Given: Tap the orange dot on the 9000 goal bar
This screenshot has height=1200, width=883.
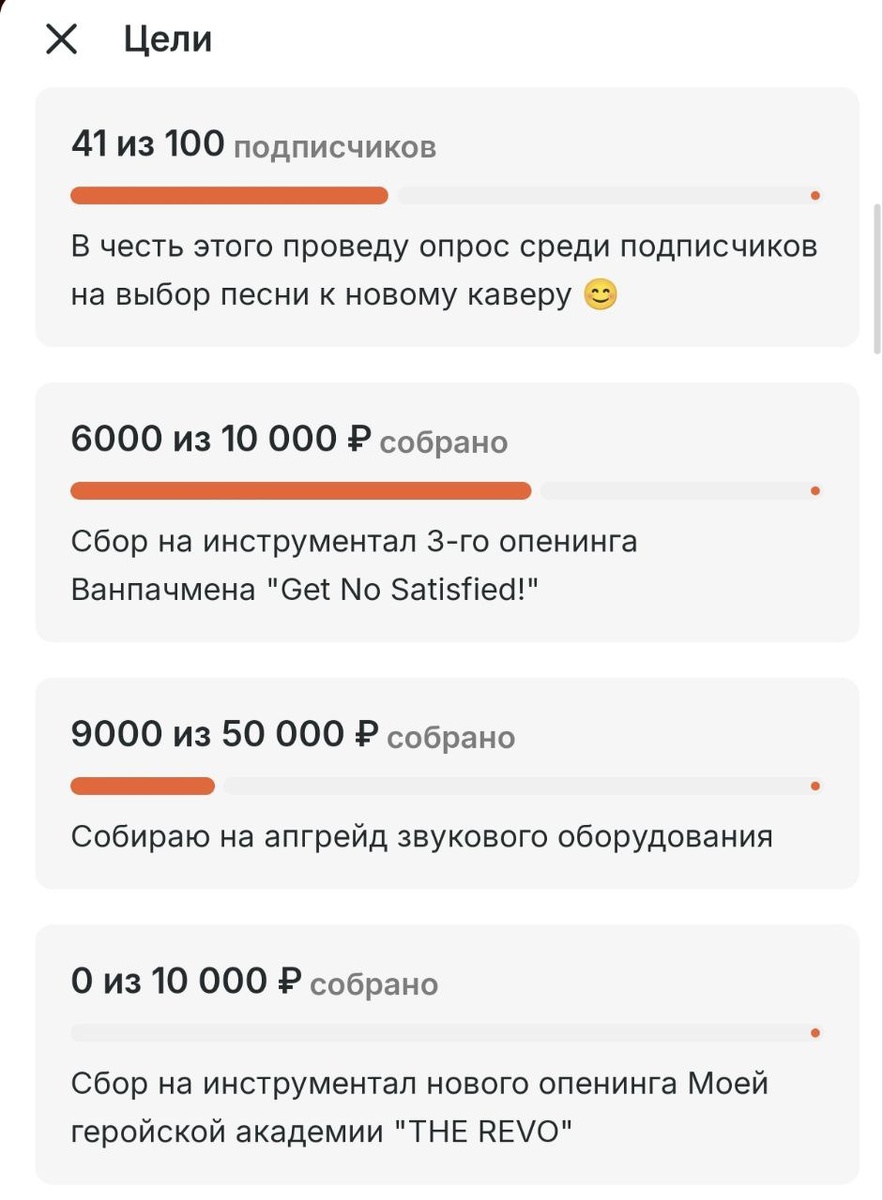Looking at the screenshot, I should click(x=816, y=786).
